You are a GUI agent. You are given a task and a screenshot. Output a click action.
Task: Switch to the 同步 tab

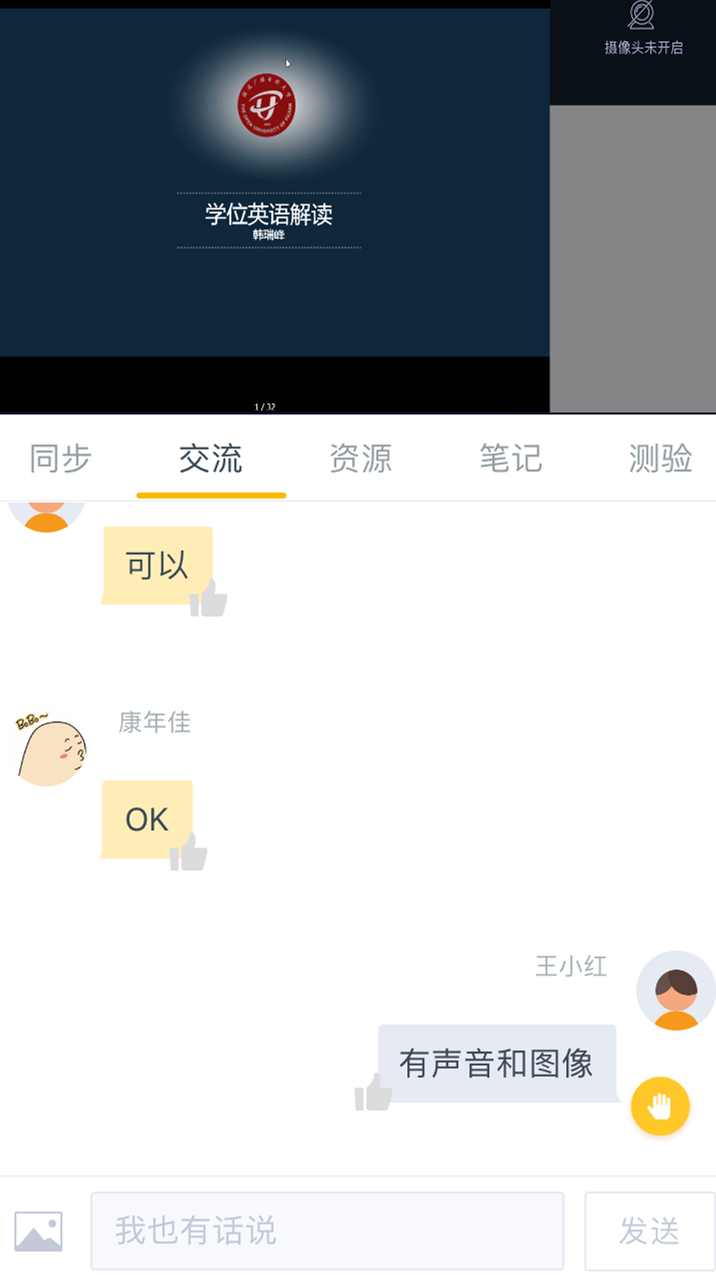(61, 459)
